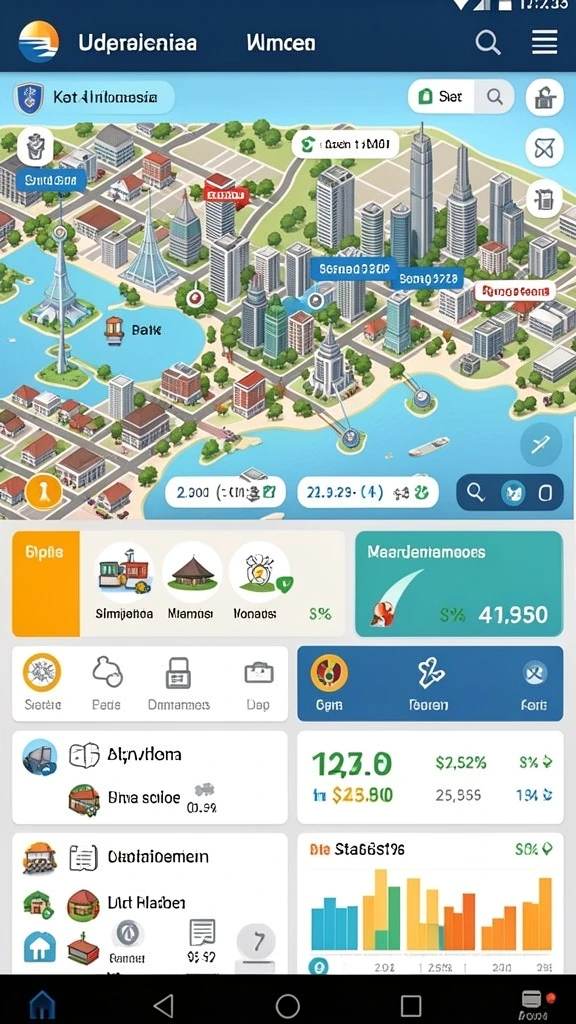
Task: Tap the pencil button on the map
Action: pyautogui.click(x=541, y=445)
